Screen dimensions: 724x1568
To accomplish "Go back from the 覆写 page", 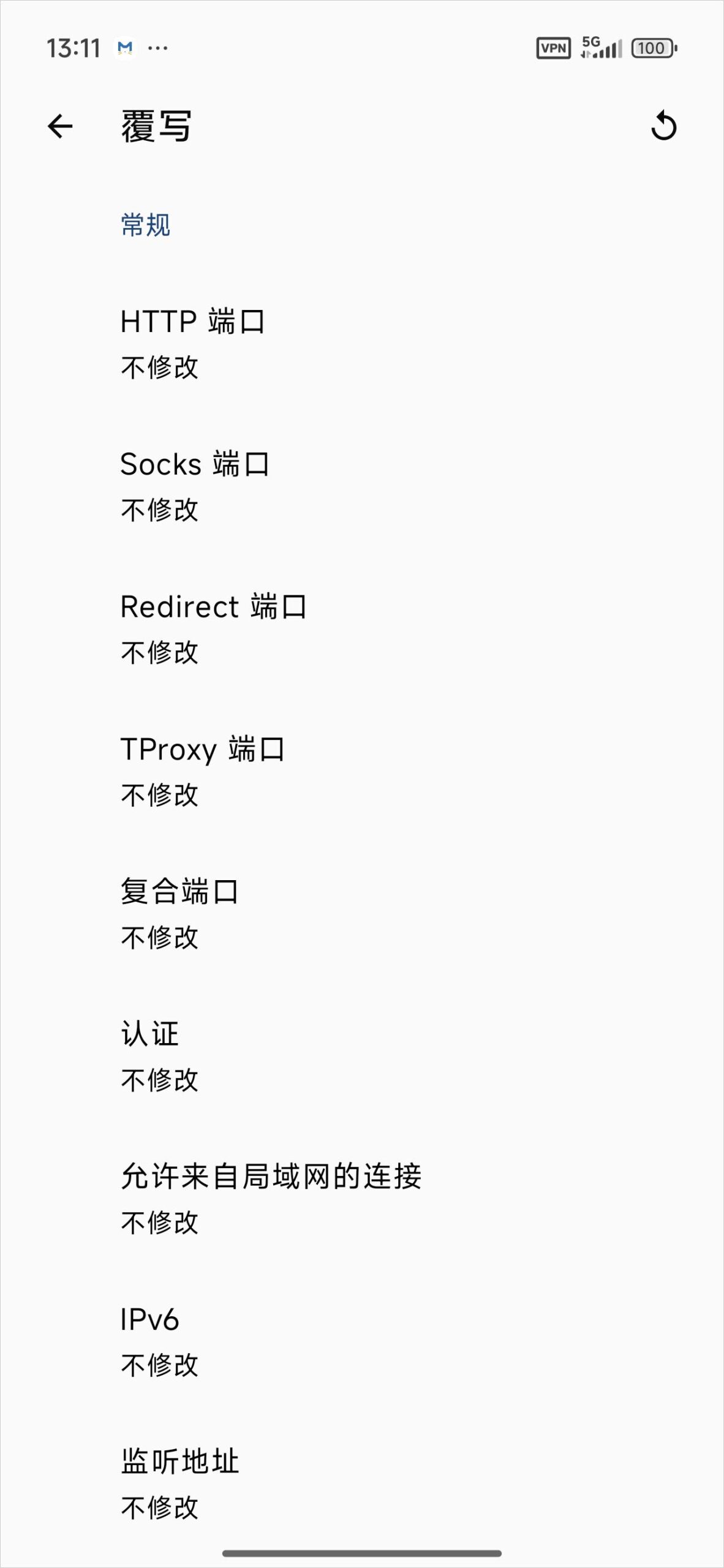I will point(60,127).
